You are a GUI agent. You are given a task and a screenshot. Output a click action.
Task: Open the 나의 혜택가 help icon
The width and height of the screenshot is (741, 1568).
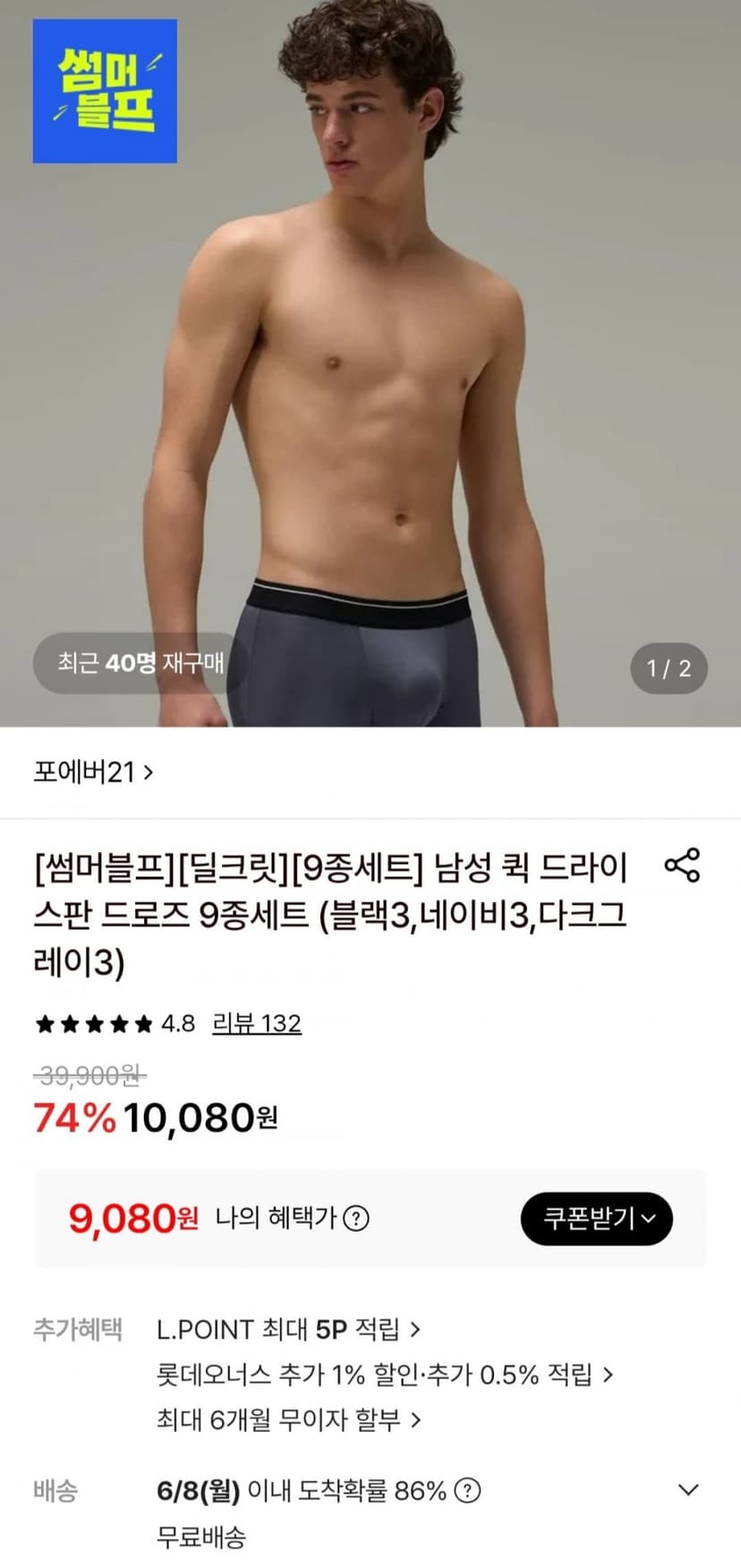(x=356, y=1218)
